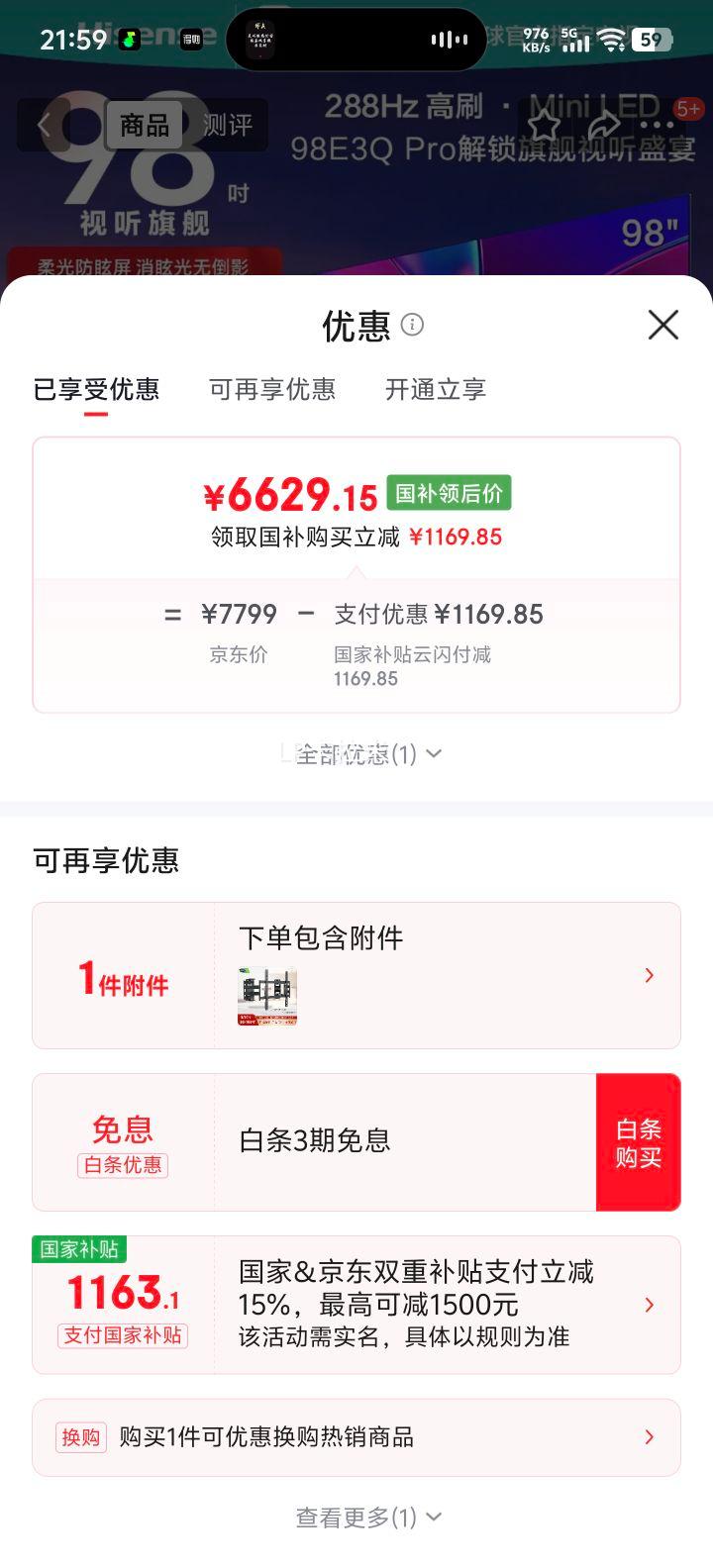Open the 换购 trade-in row chevron

[x=649, y=1437]
